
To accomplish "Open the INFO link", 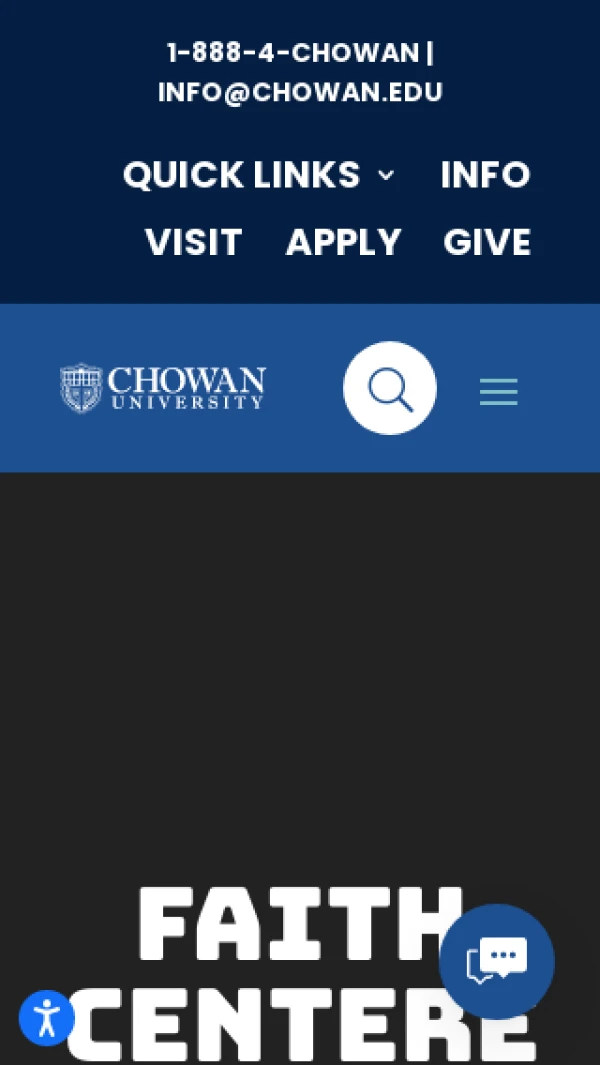I will coord(485,175).
